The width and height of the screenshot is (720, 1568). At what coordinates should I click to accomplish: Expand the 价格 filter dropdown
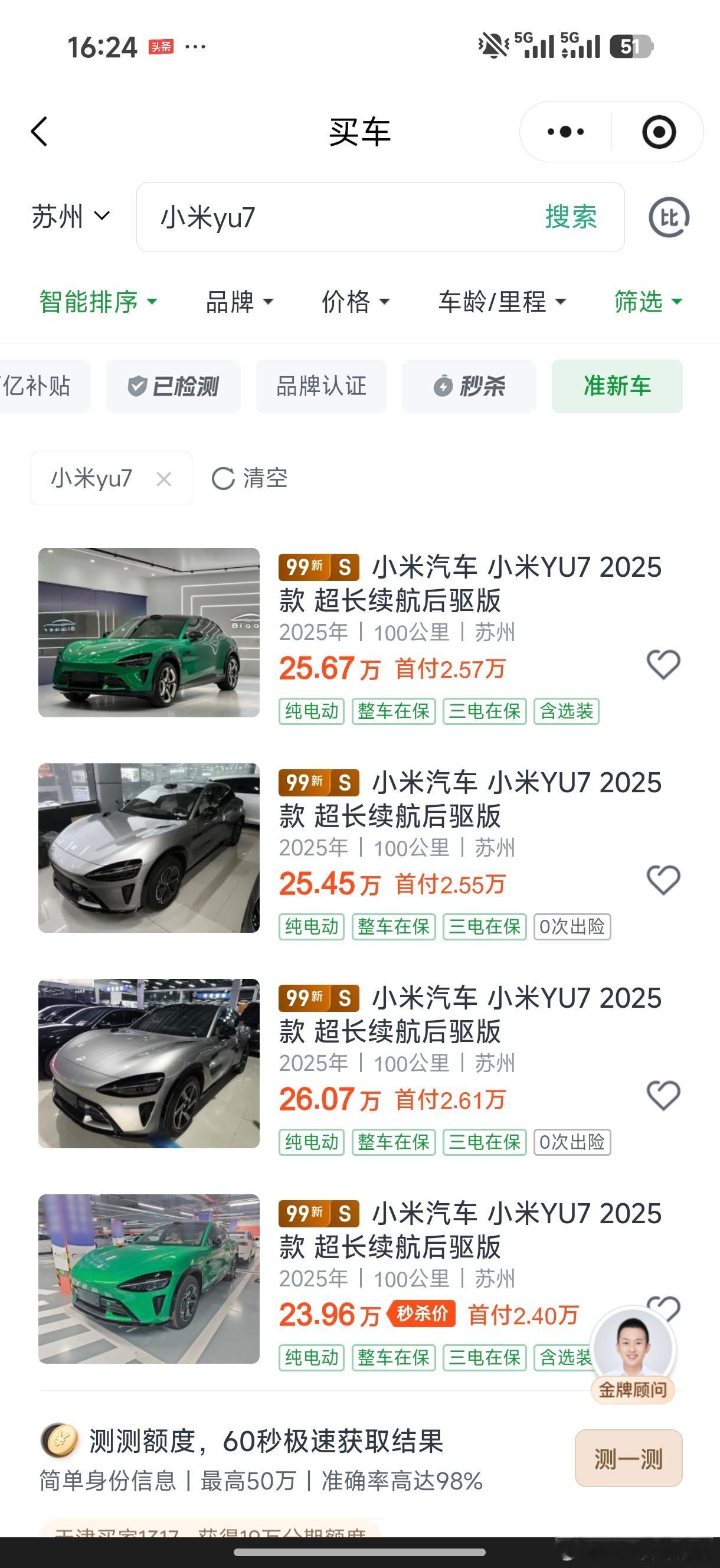[355, 301]
